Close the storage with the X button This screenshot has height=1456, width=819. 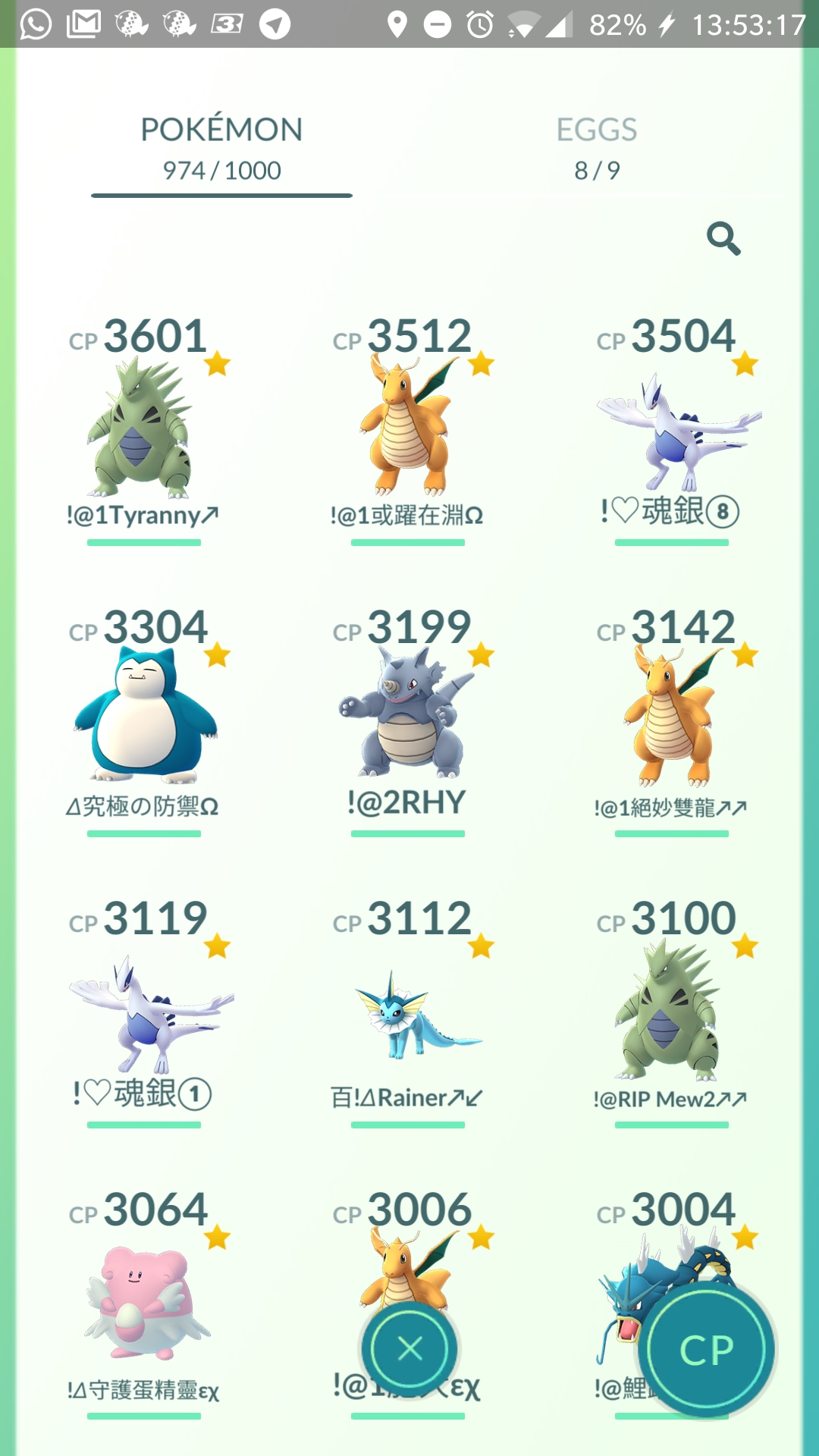point(409,1349)
